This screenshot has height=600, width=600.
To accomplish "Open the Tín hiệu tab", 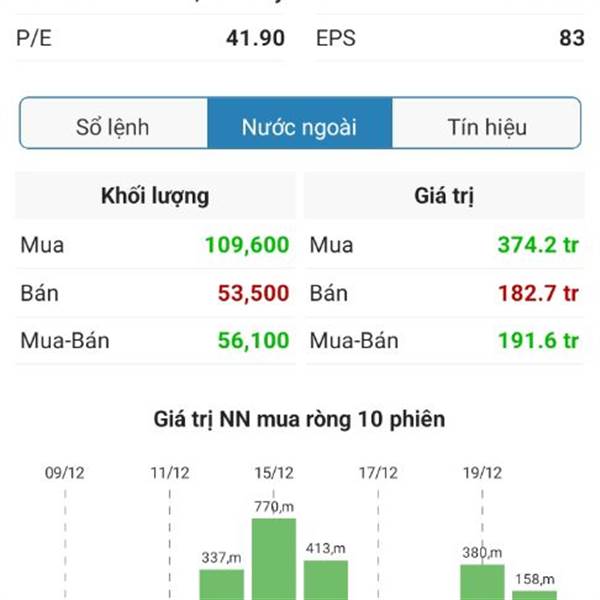I will click(x=486, y=127).
